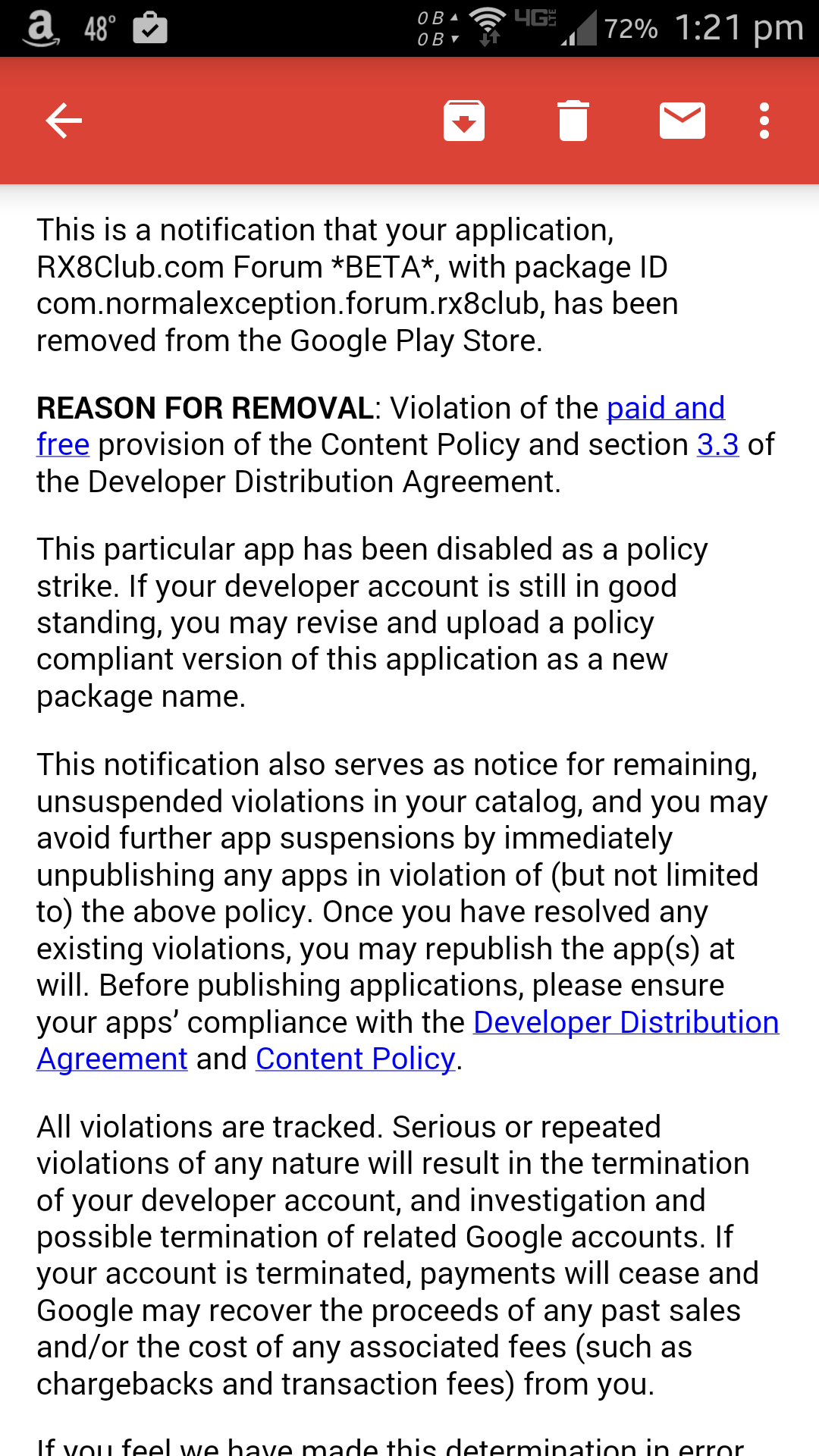Delete this email with trash icon
This screenshot has width=819, height=1456.
click(x=573, y=121)
